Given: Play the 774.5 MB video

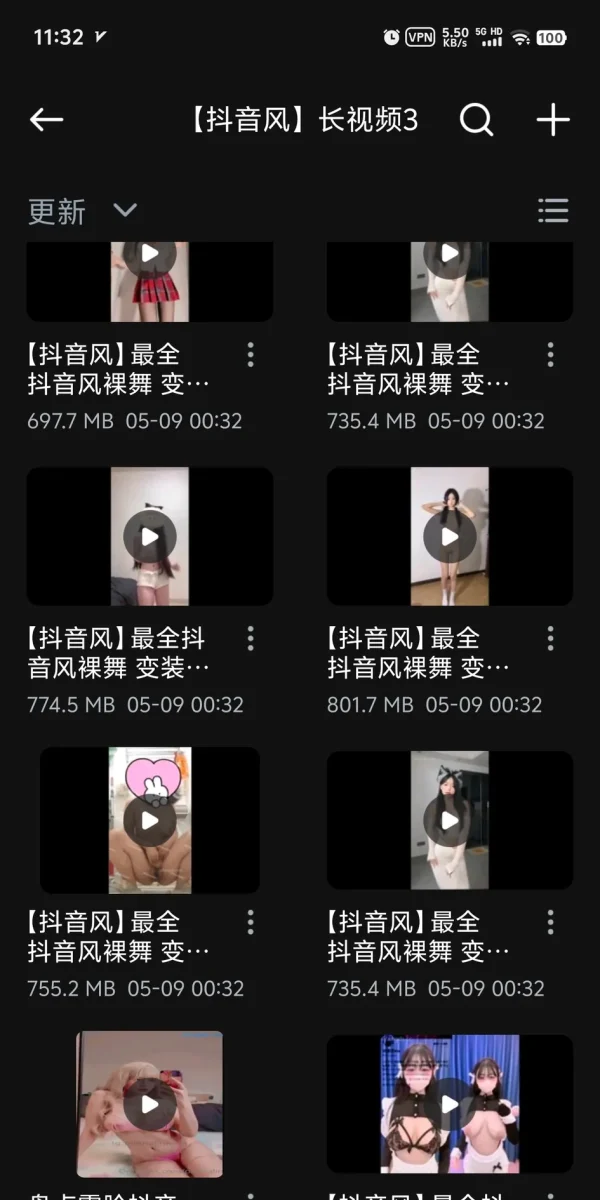Looking at the screenshot, I should click(149, 537).
